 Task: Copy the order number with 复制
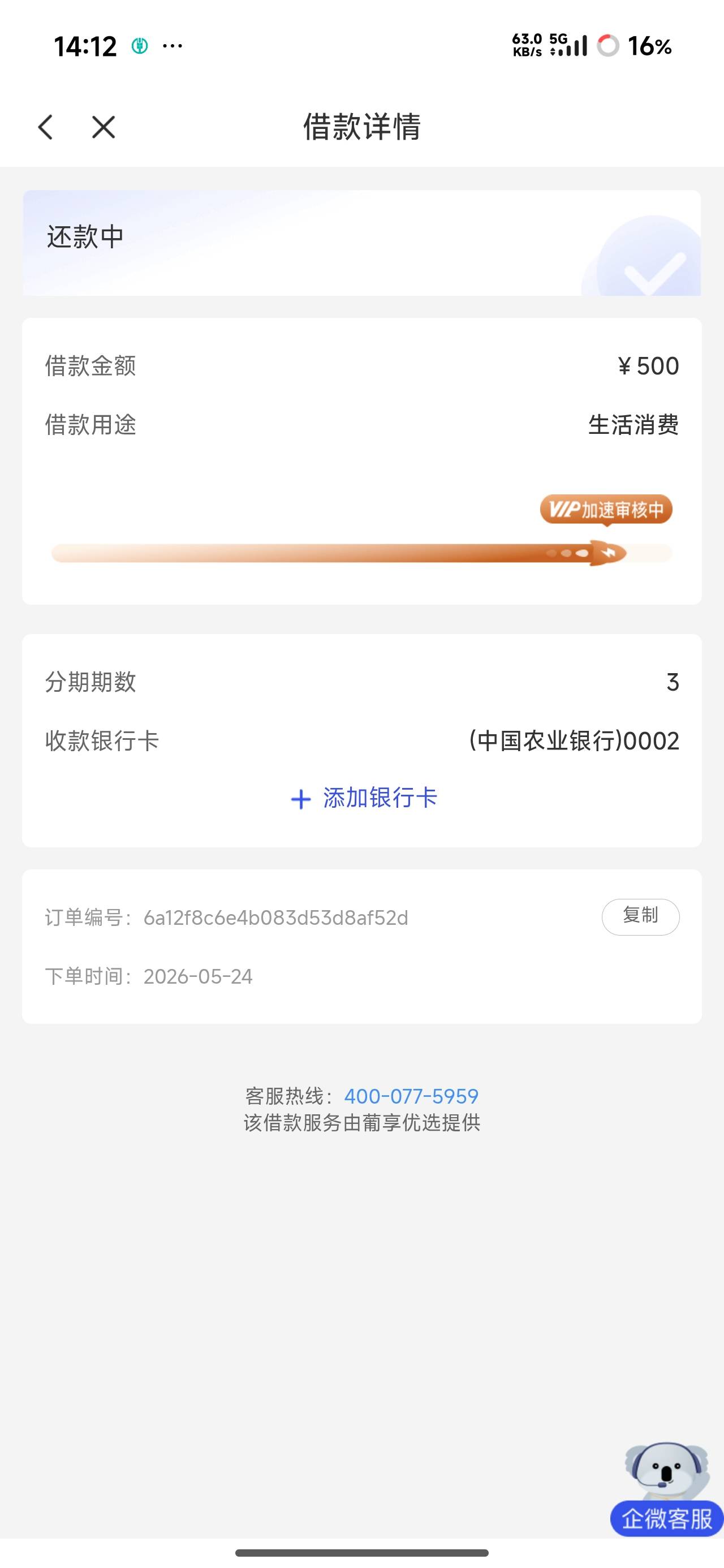pyautogui.click(x=641, y=916)
